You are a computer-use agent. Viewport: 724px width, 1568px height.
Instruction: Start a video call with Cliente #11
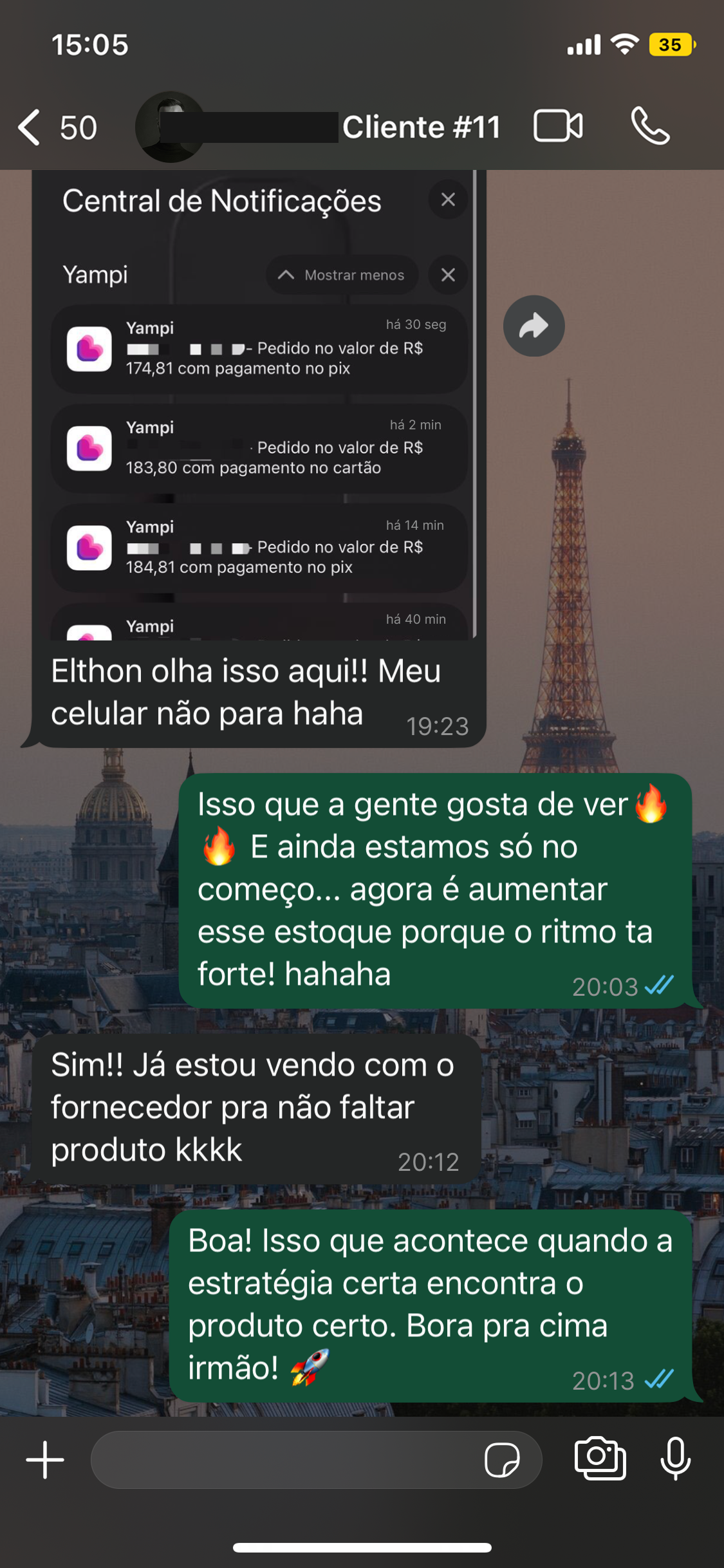tap(558, 126)
